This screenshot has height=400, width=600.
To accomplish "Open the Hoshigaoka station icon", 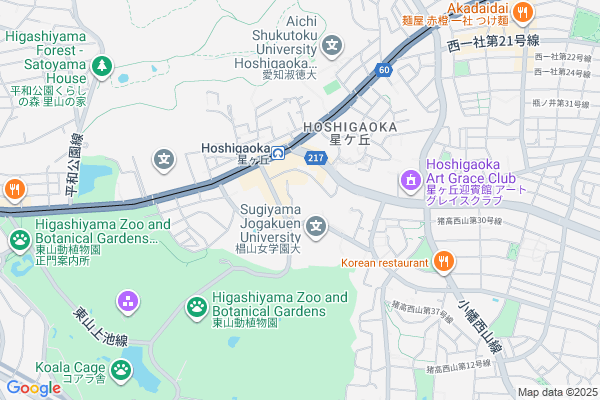I will click(x=280, y=153).
